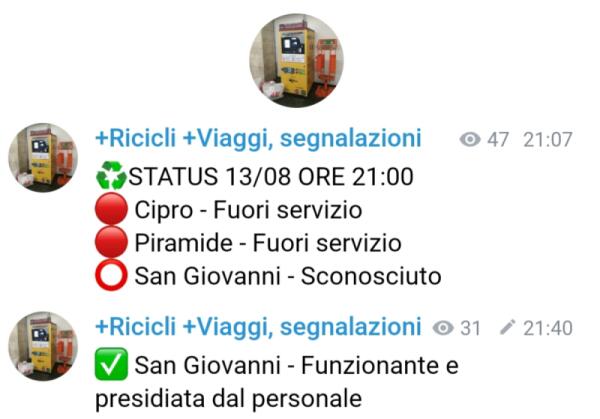Open the large channel profile photo
Screen dimensions: 600x419
296,61
